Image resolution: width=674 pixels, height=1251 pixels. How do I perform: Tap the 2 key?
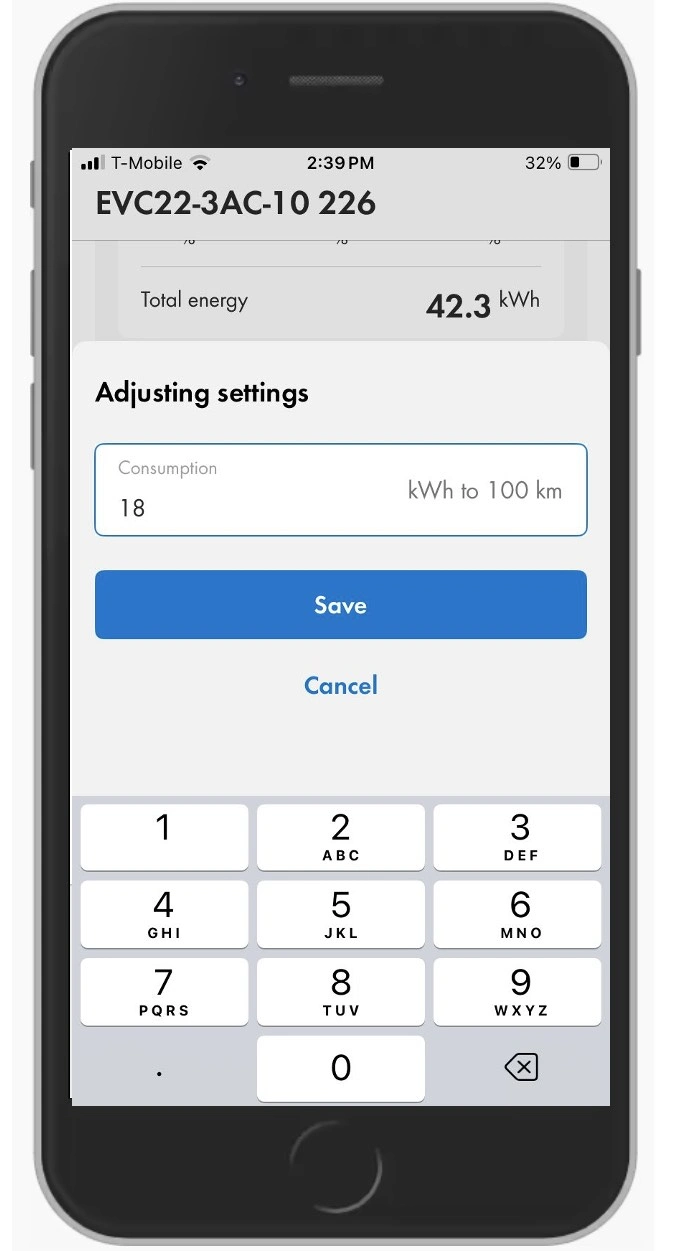[x=340, y=837]
